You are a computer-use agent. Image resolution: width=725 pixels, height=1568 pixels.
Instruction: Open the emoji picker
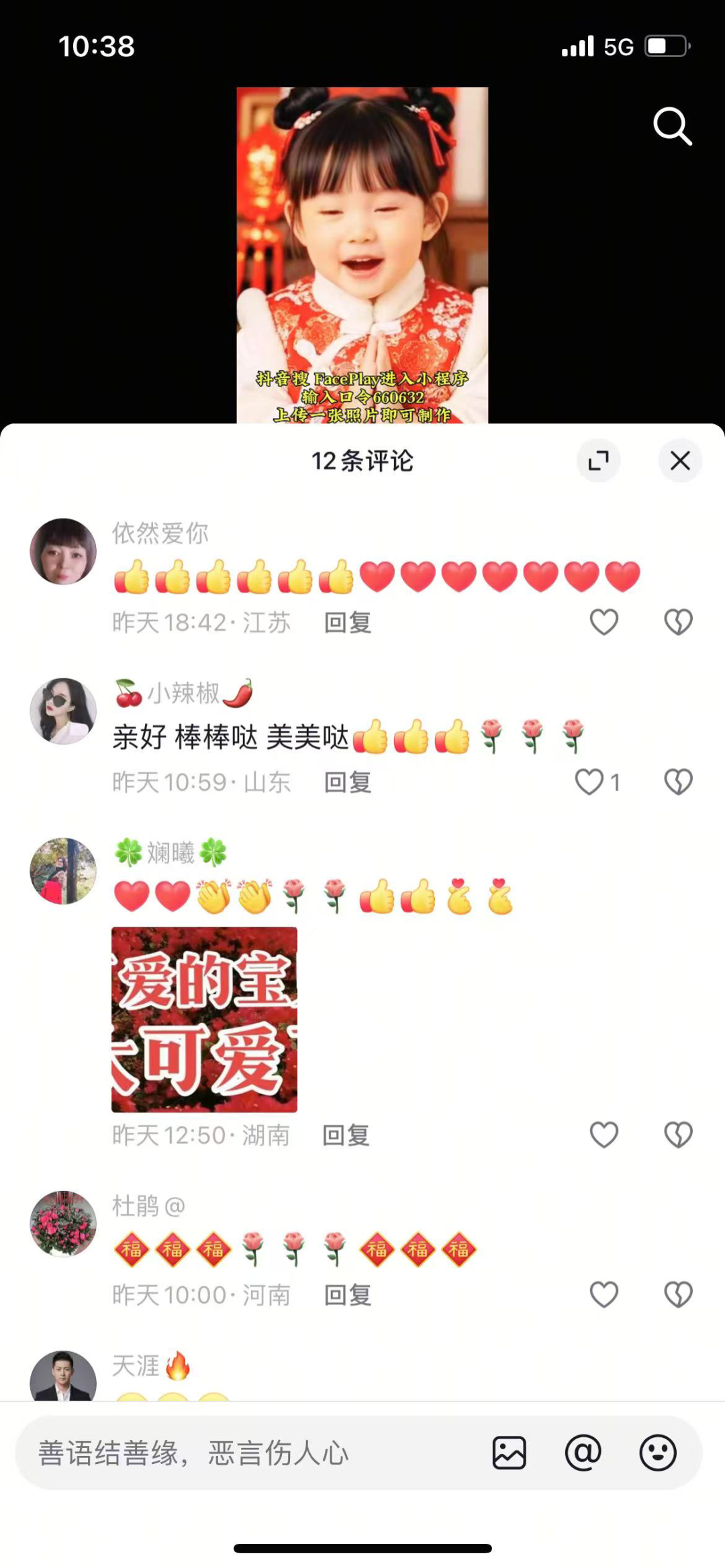(x=657, y=1453)
